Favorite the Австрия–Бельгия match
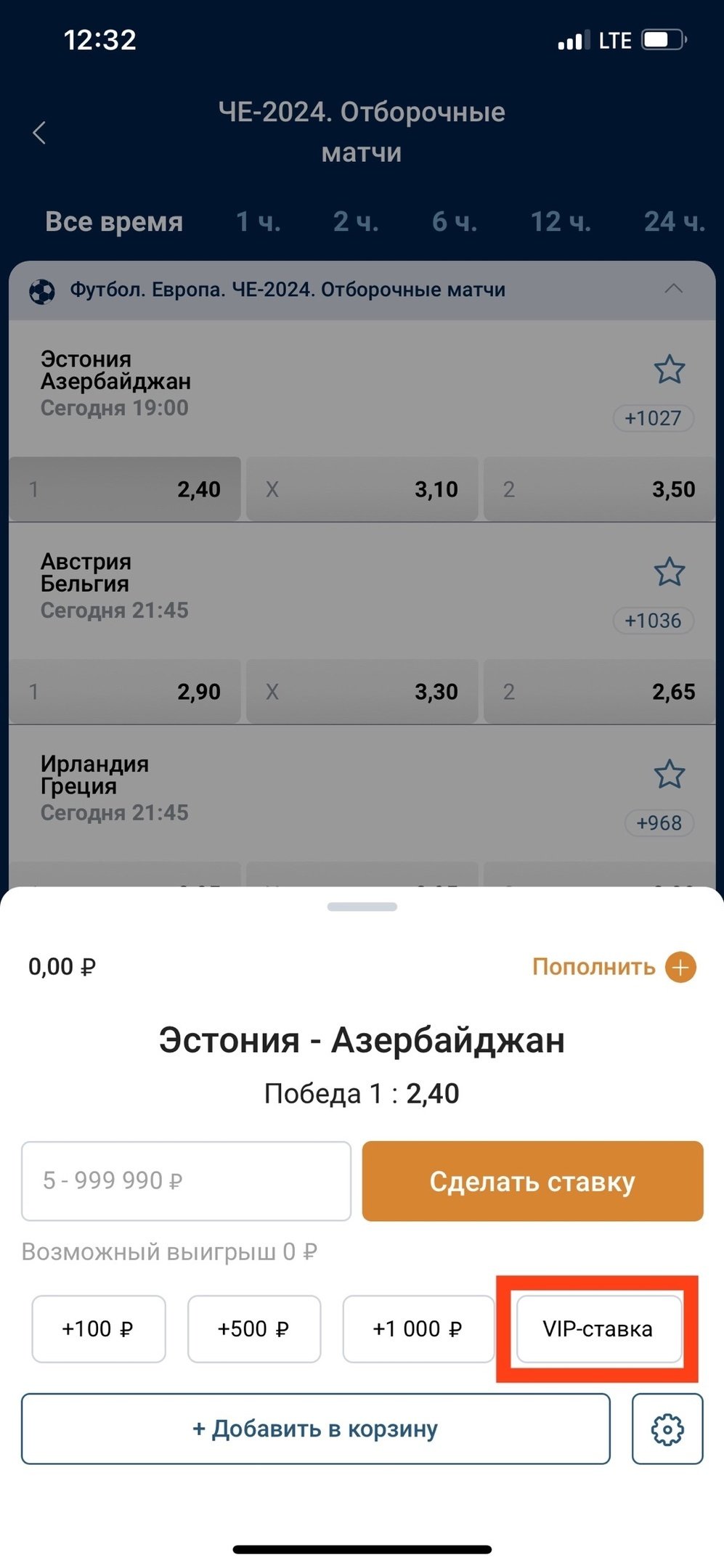 669,572
